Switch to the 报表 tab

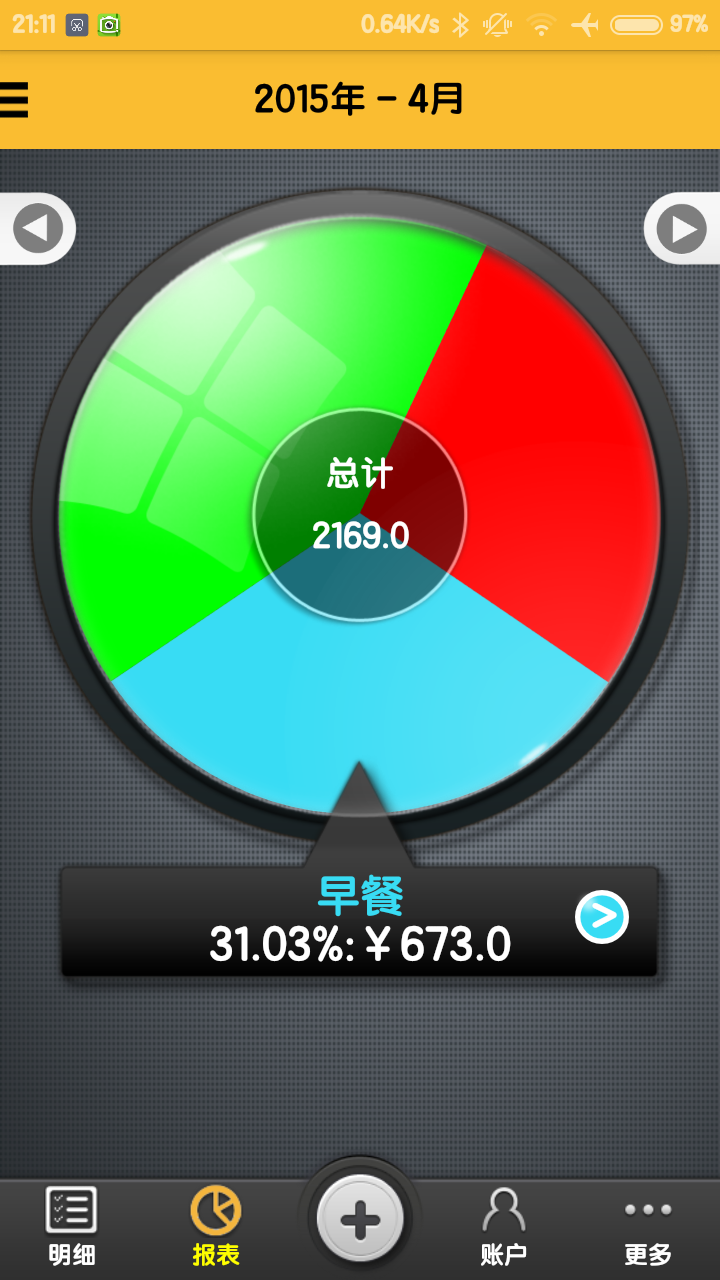pyautogui.click(x=216, y=1226)
